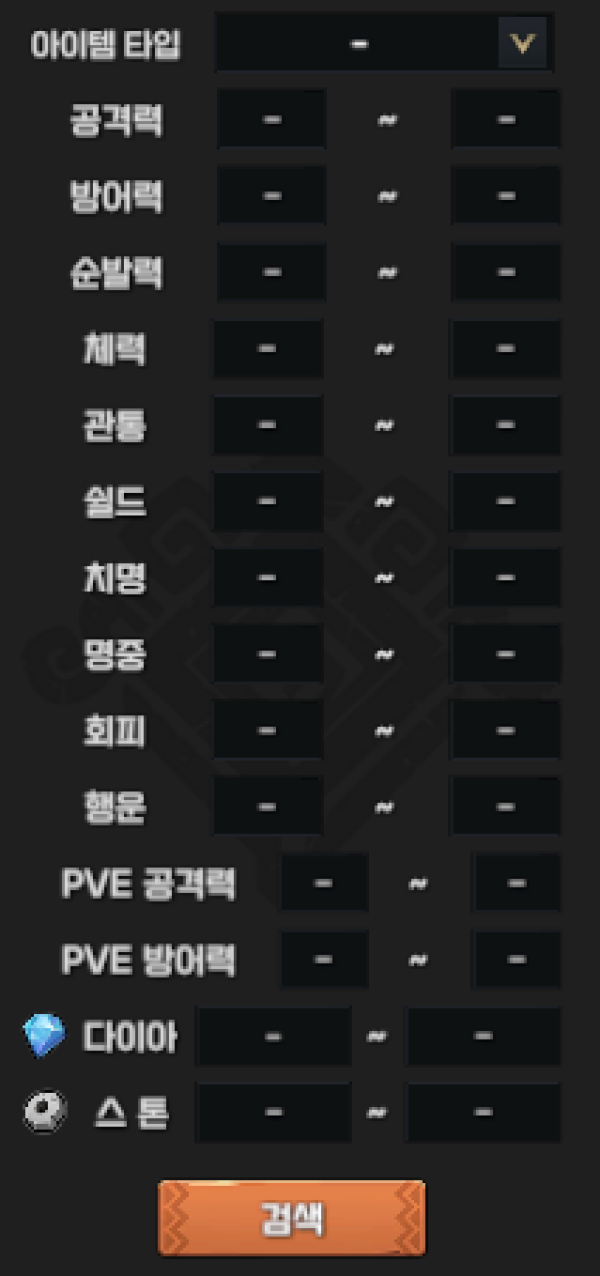Set the minimum 스톤 price field

273,1112
